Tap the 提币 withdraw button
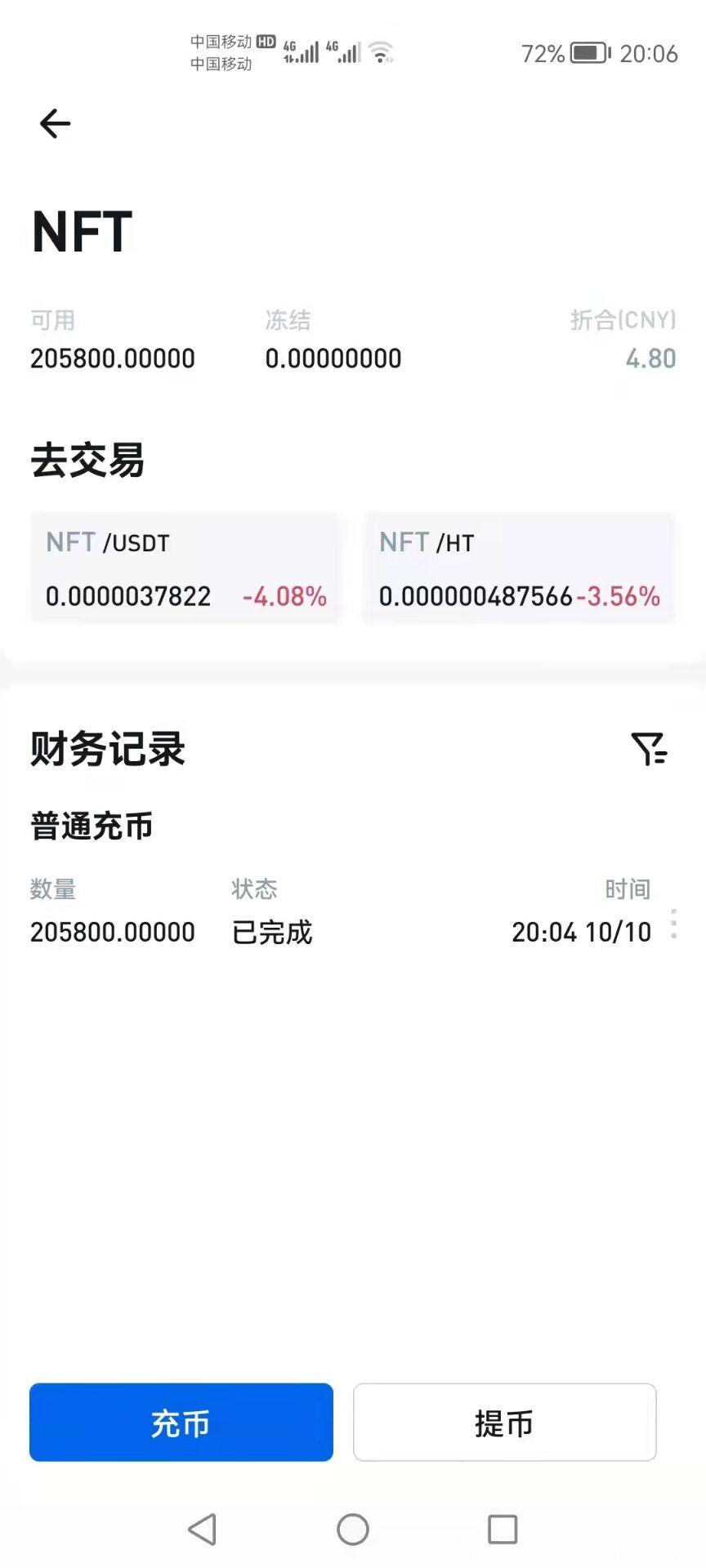 pos(503,1423)
